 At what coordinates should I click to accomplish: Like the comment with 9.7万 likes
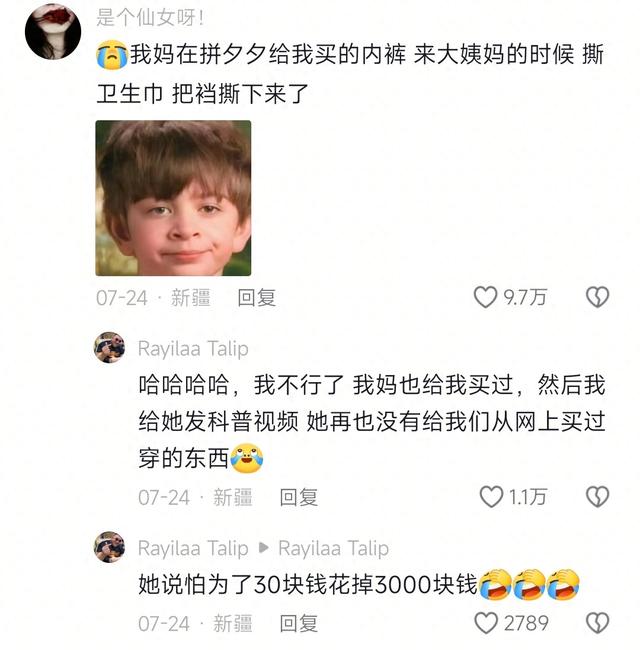485,297
